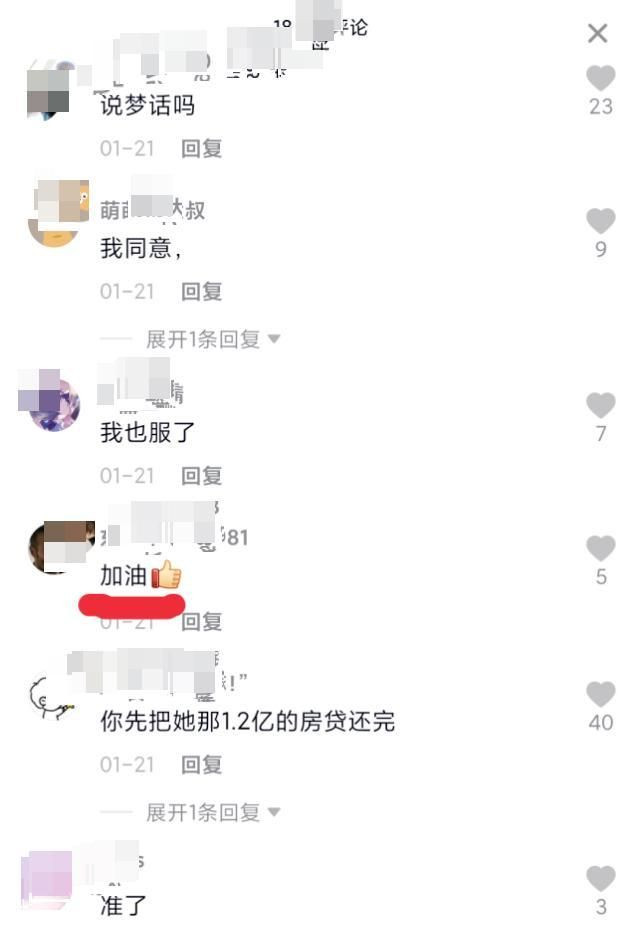Reply to the comment 加油
This screenshot has height=927, width=640.
tap(201, 621)
